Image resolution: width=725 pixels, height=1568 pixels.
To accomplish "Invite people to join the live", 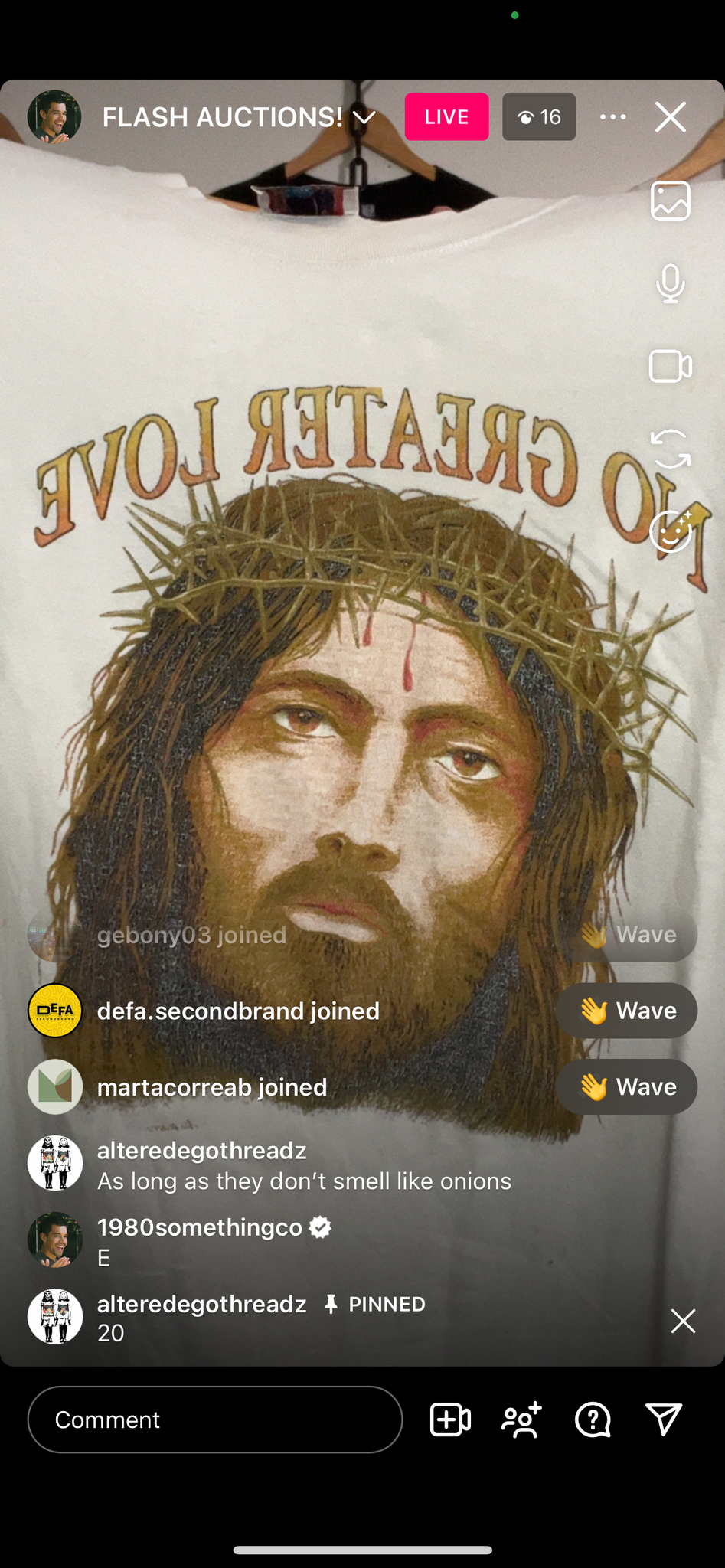I will point(522,1419).
